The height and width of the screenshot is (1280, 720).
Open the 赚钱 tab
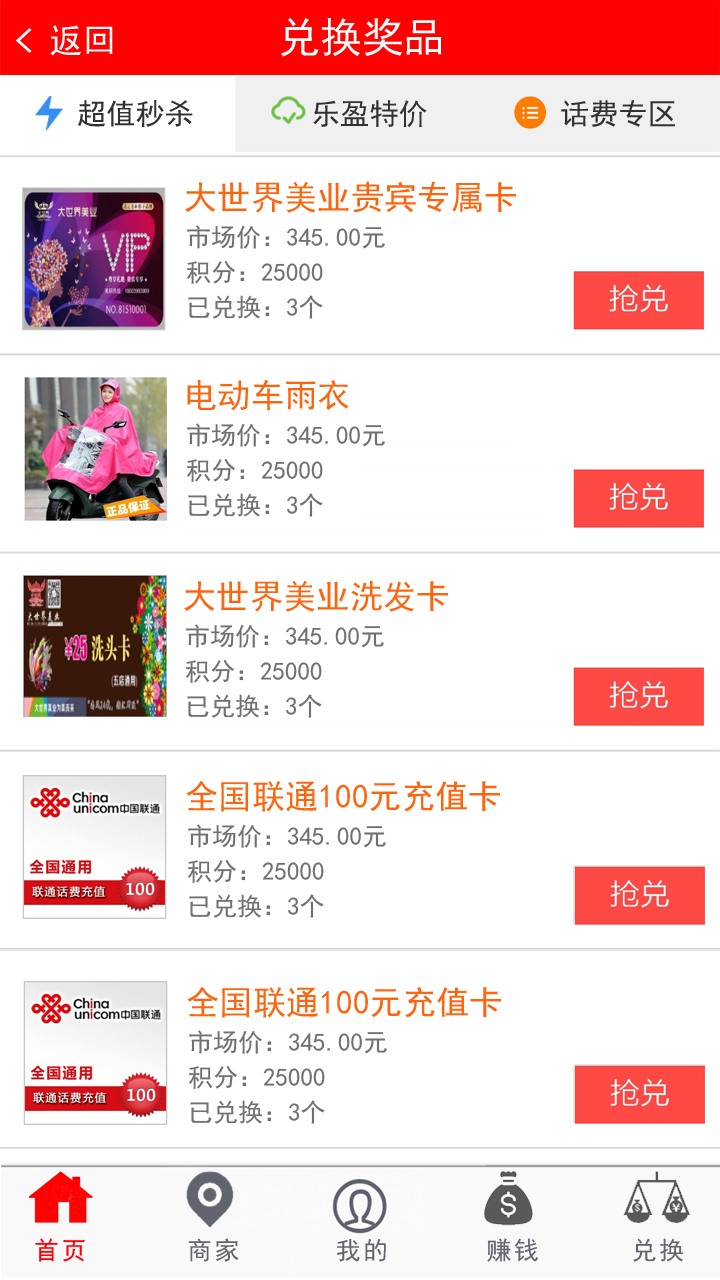(x=510, y=1218)
